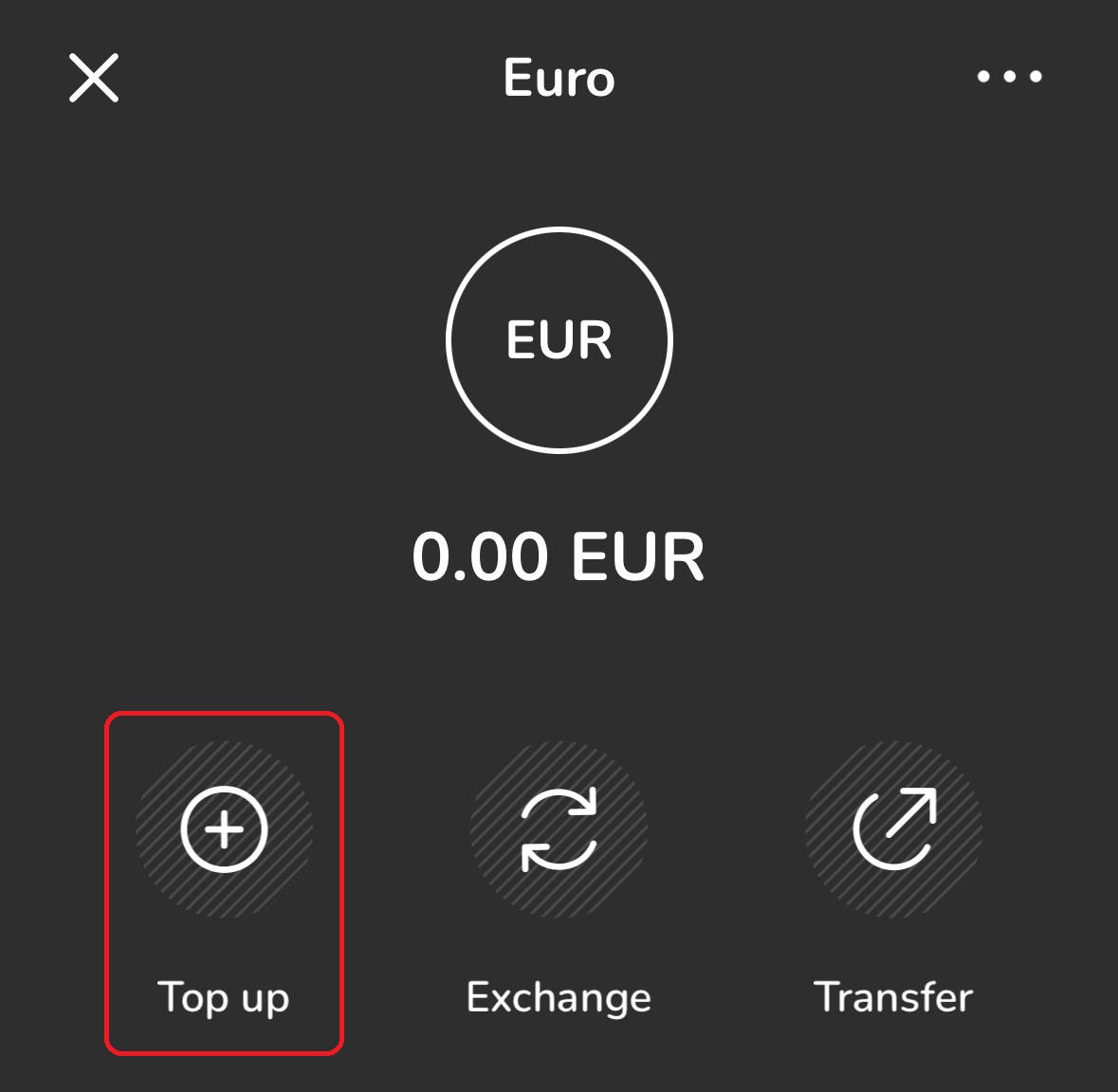Exchange Euro to another currency
This screenshot has height=1092, width=1118.
tap(559, 830)
